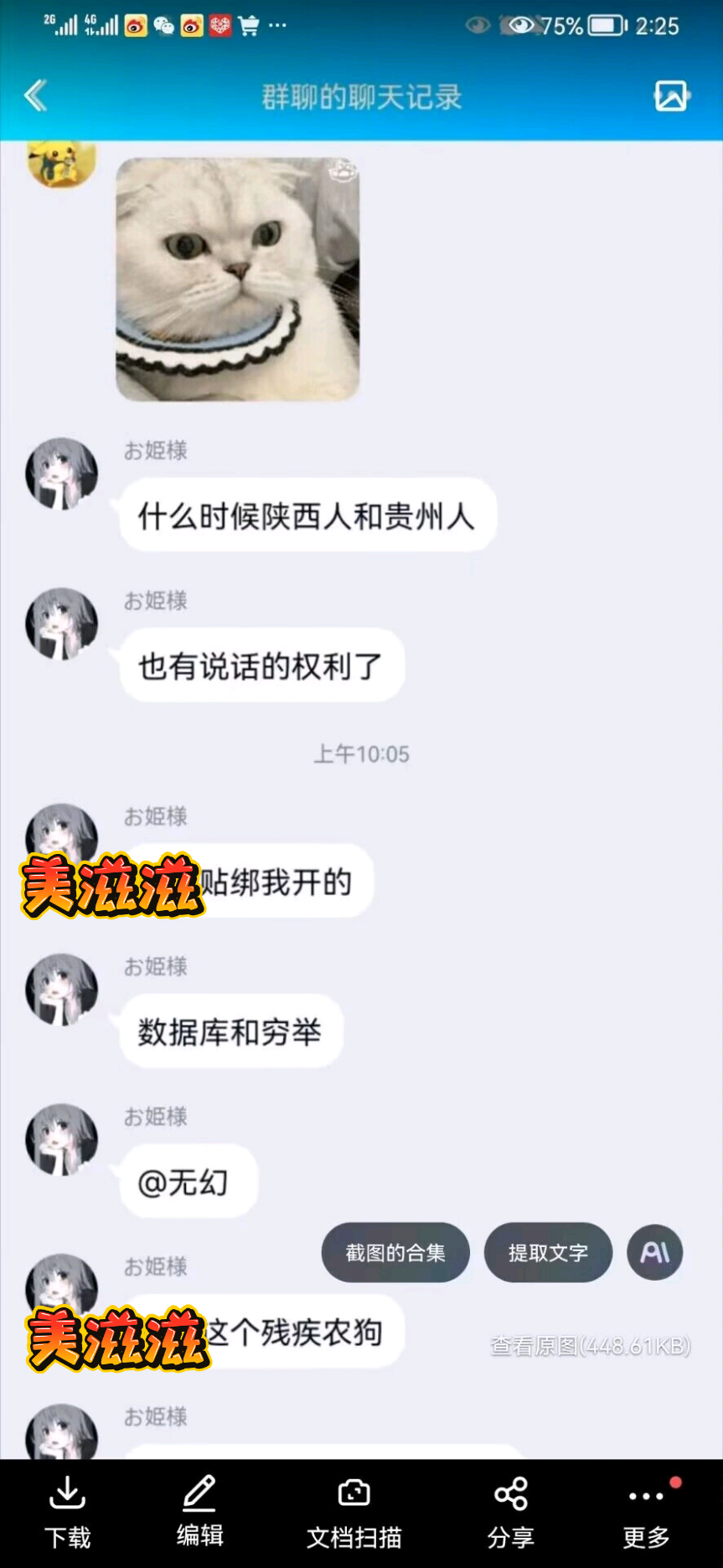Share the image via 分享
The width and height of the screenshot is (723, 1568).
(x=510, y=1513)
